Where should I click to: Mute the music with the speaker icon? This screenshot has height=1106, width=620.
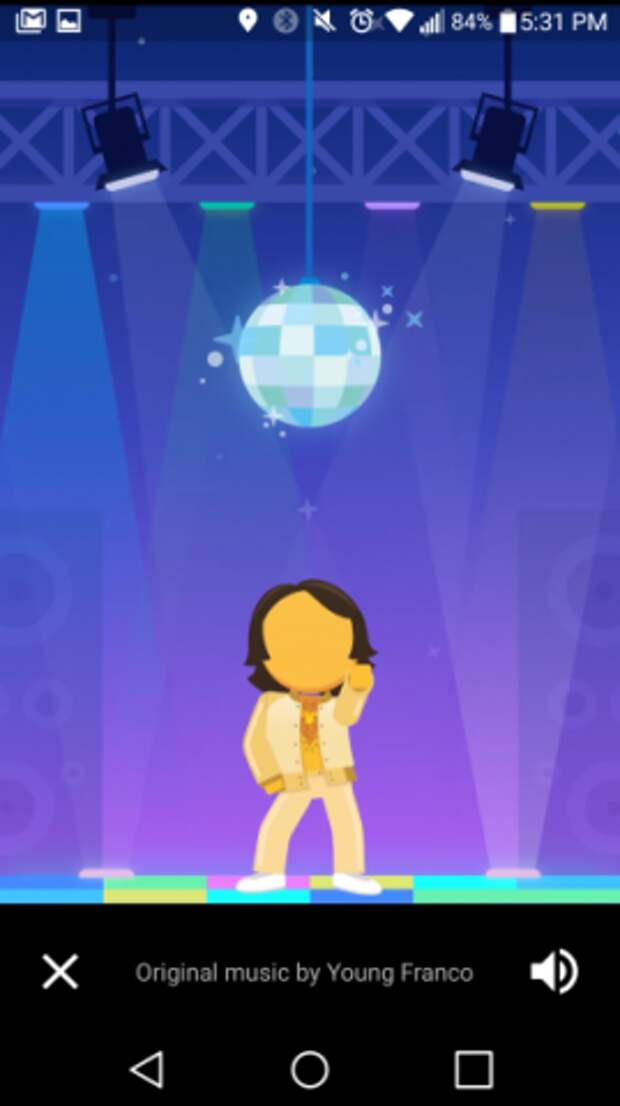pos(553,971)
